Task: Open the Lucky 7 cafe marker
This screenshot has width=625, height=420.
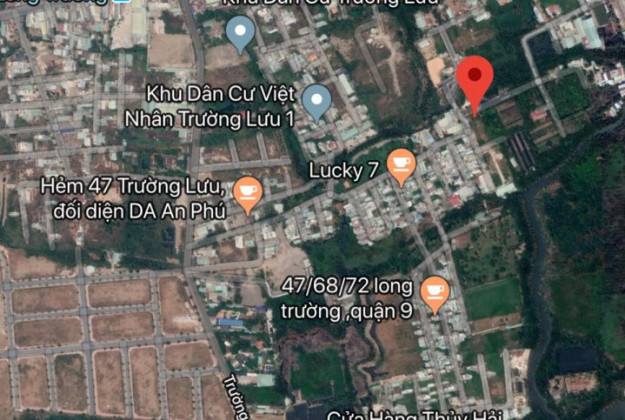Action: (401, 166)
